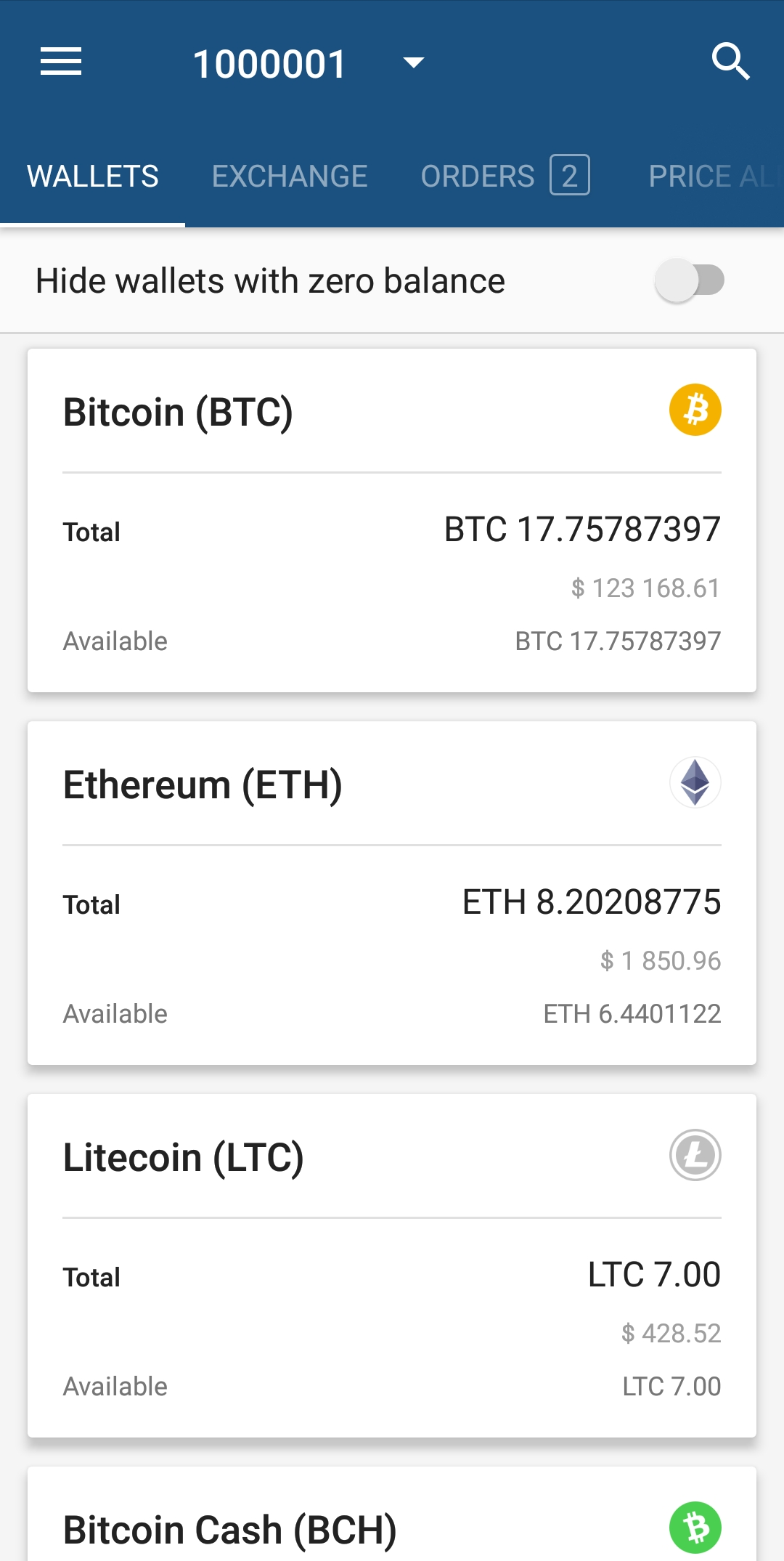
Task: Open the Bitcoin Cash (BCH) wallet card
Action: pyautogui.click(x=392, y=1514)
